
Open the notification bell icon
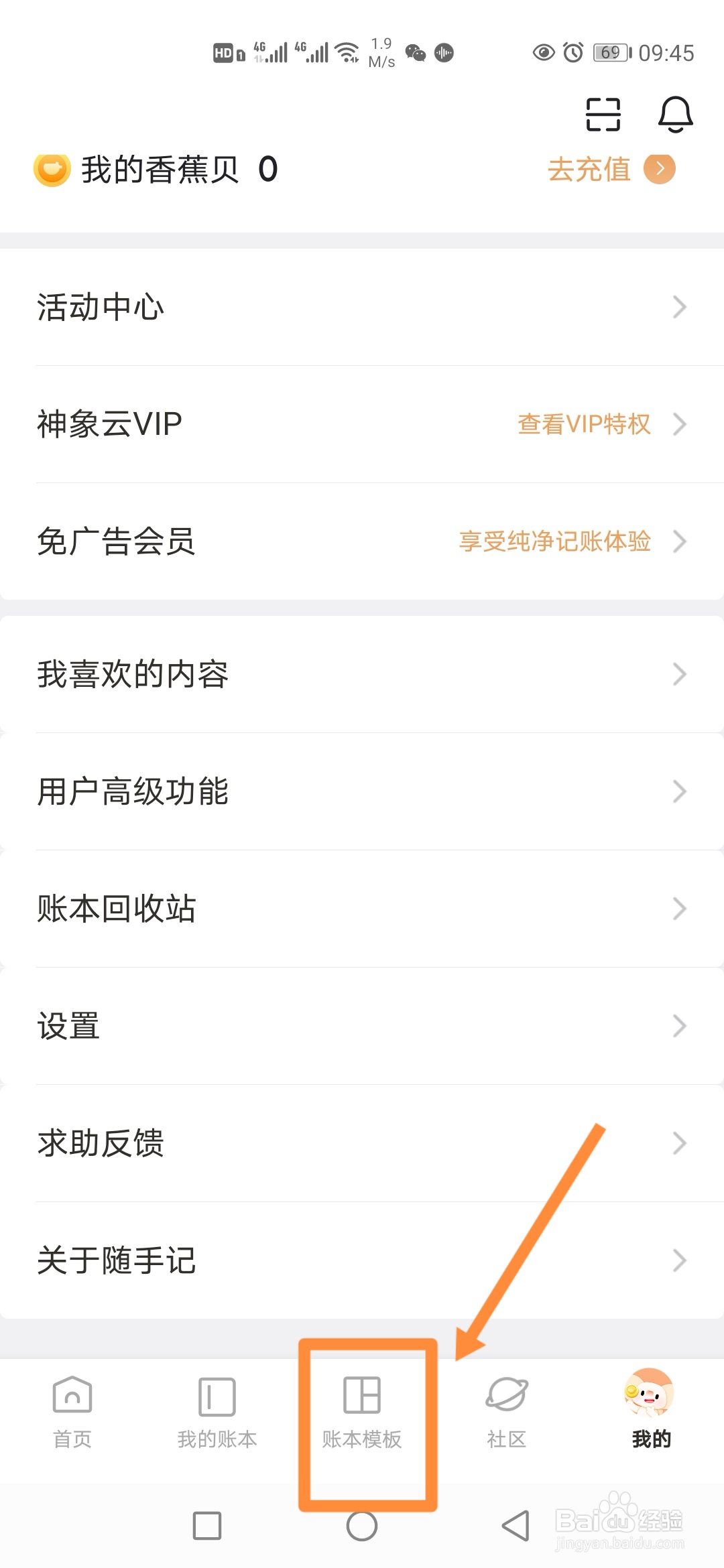pos(676,115)
